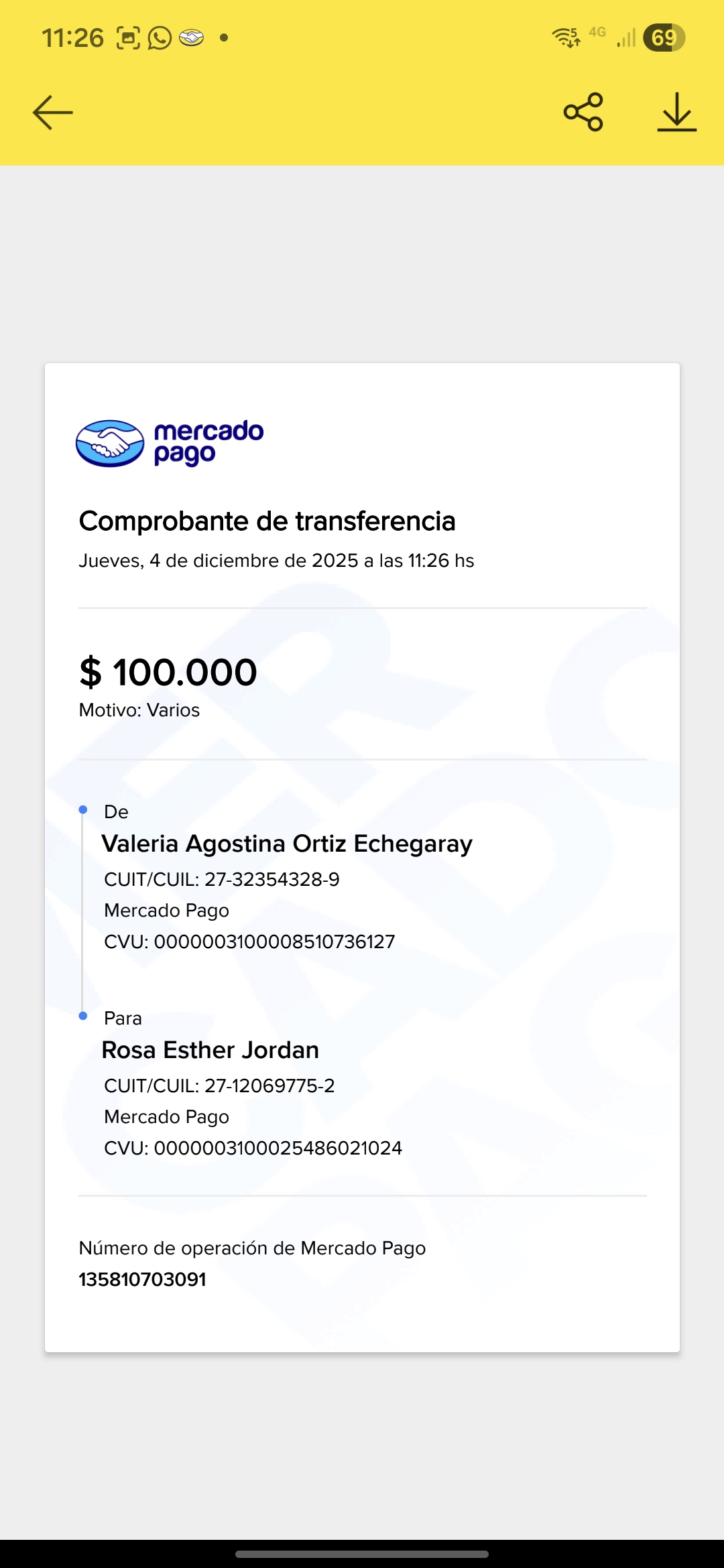Screen dimensions: 724x1568
Task: Go back from the transfer receipt
Action: pyautogui.click(x=53, y=112)
